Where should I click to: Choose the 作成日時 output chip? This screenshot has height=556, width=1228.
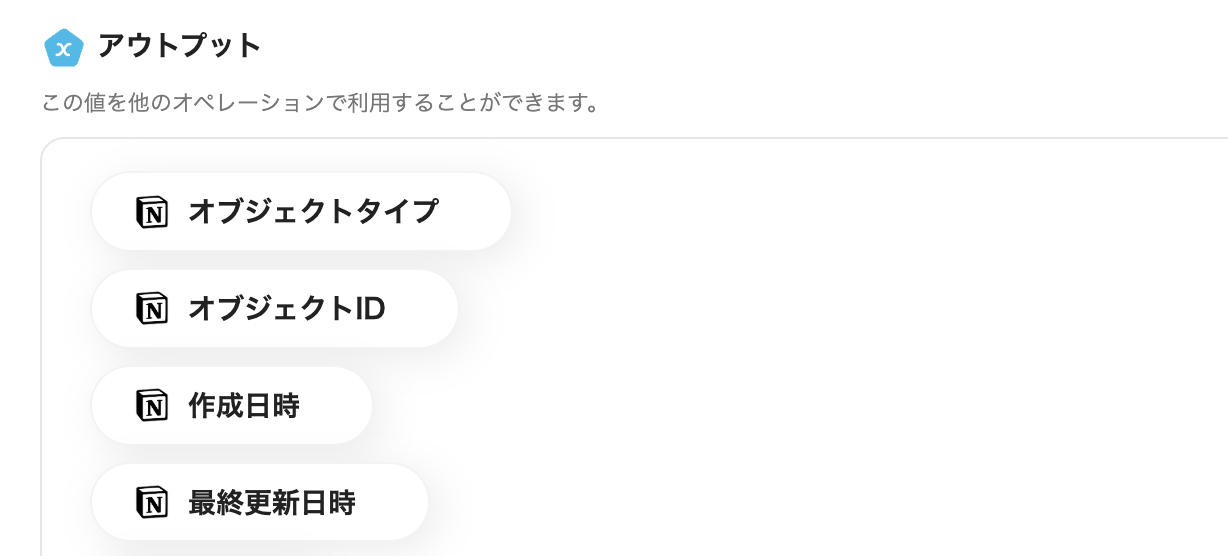tap(232, 406)
